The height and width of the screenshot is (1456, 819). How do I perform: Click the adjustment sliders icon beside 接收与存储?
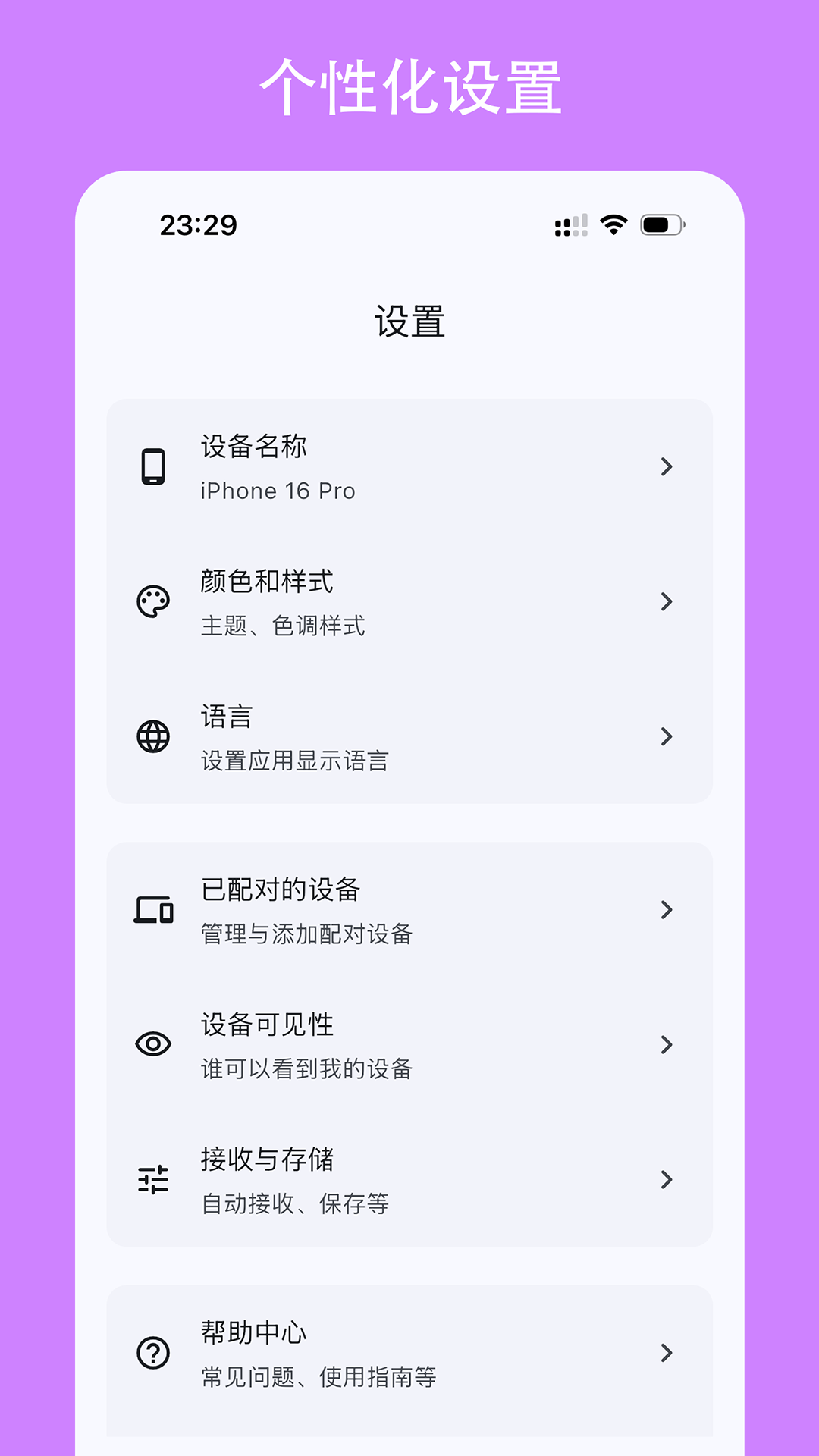(x=152, y=1180)
